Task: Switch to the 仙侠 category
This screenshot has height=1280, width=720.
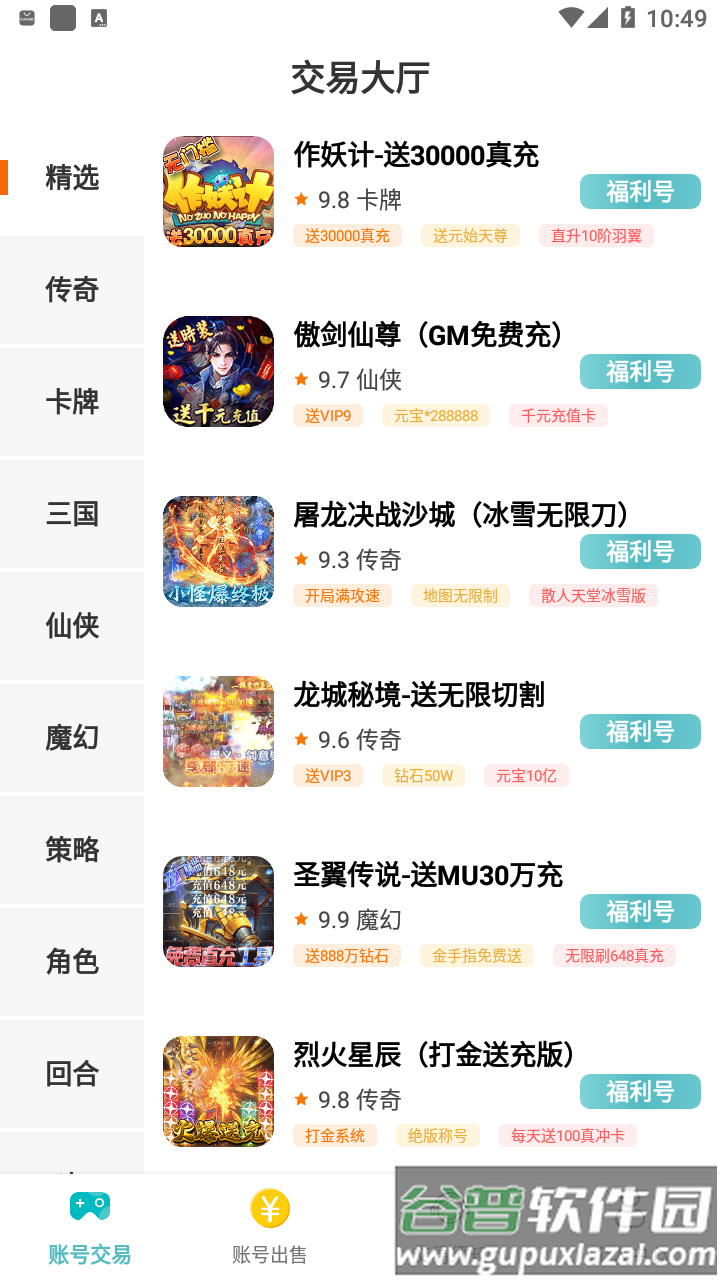Action: [x=72, y=626]
